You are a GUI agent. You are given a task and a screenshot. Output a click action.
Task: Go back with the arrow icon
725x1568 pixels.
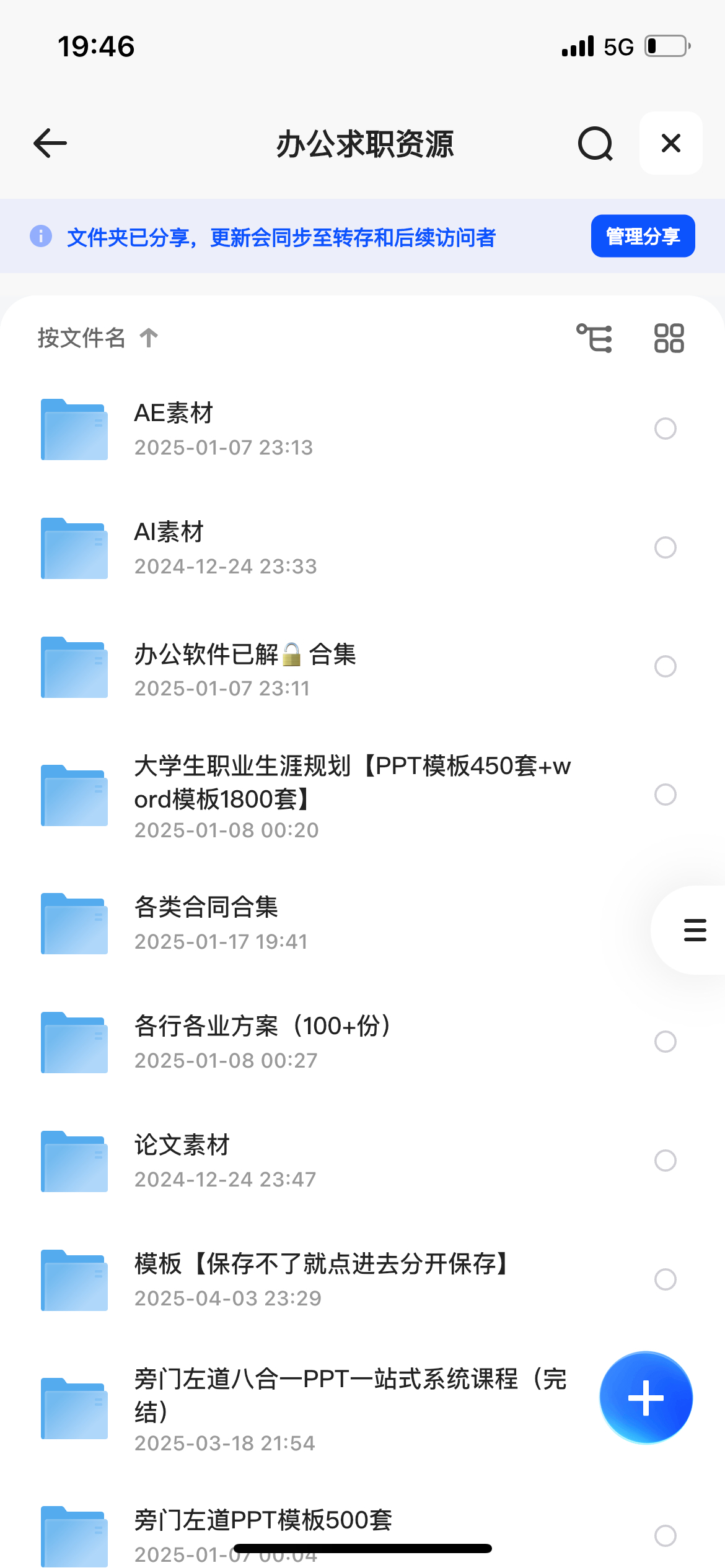[50, 143]
